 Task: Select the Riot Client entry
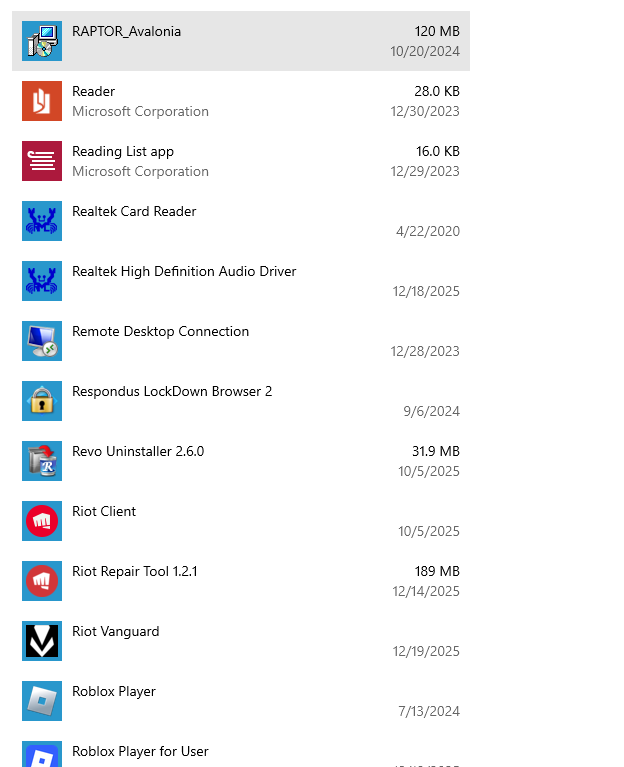tap(240, 521)
